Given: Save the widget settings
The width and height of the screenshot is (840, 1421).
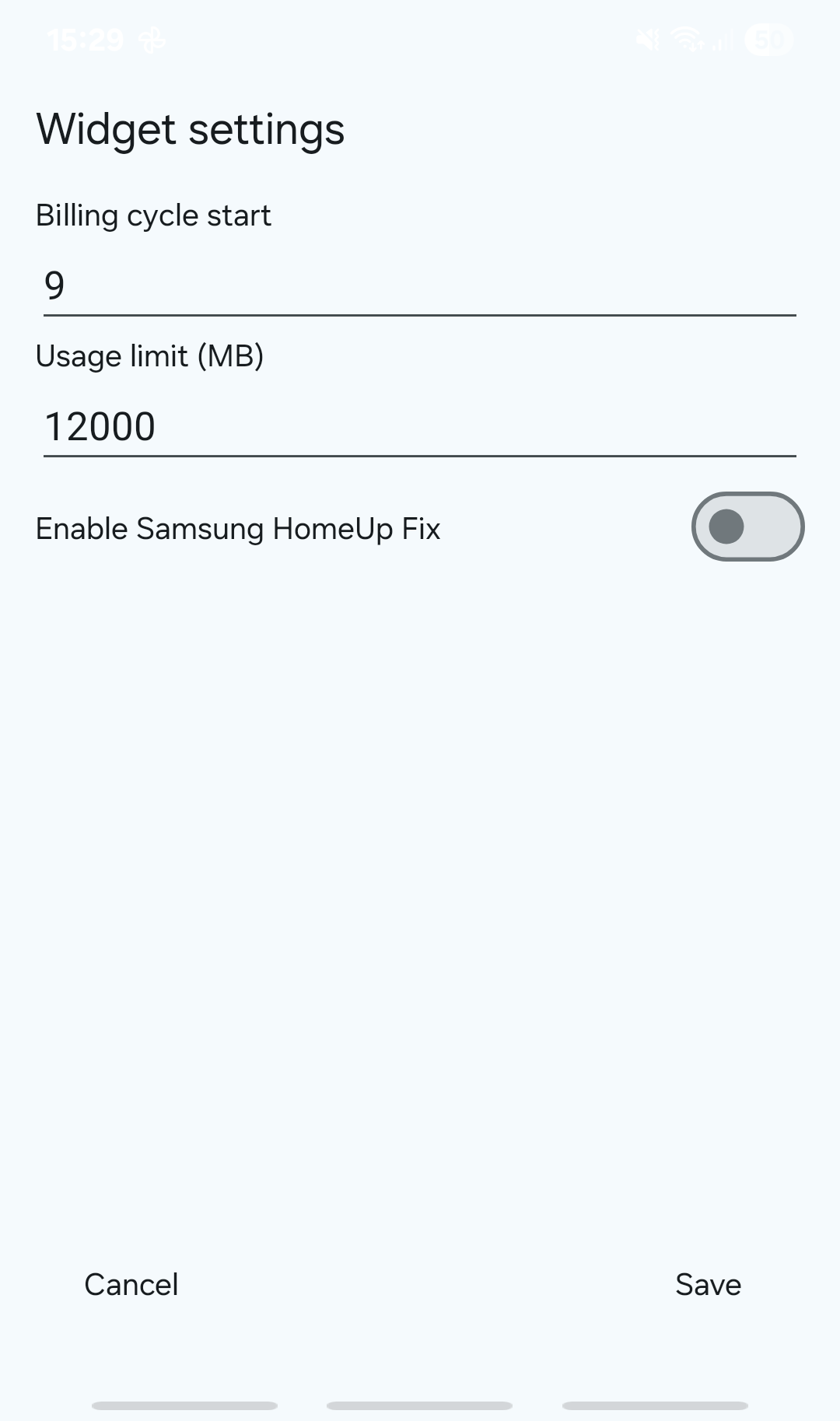Looking at the screenshot, I should coord(708,1284).
